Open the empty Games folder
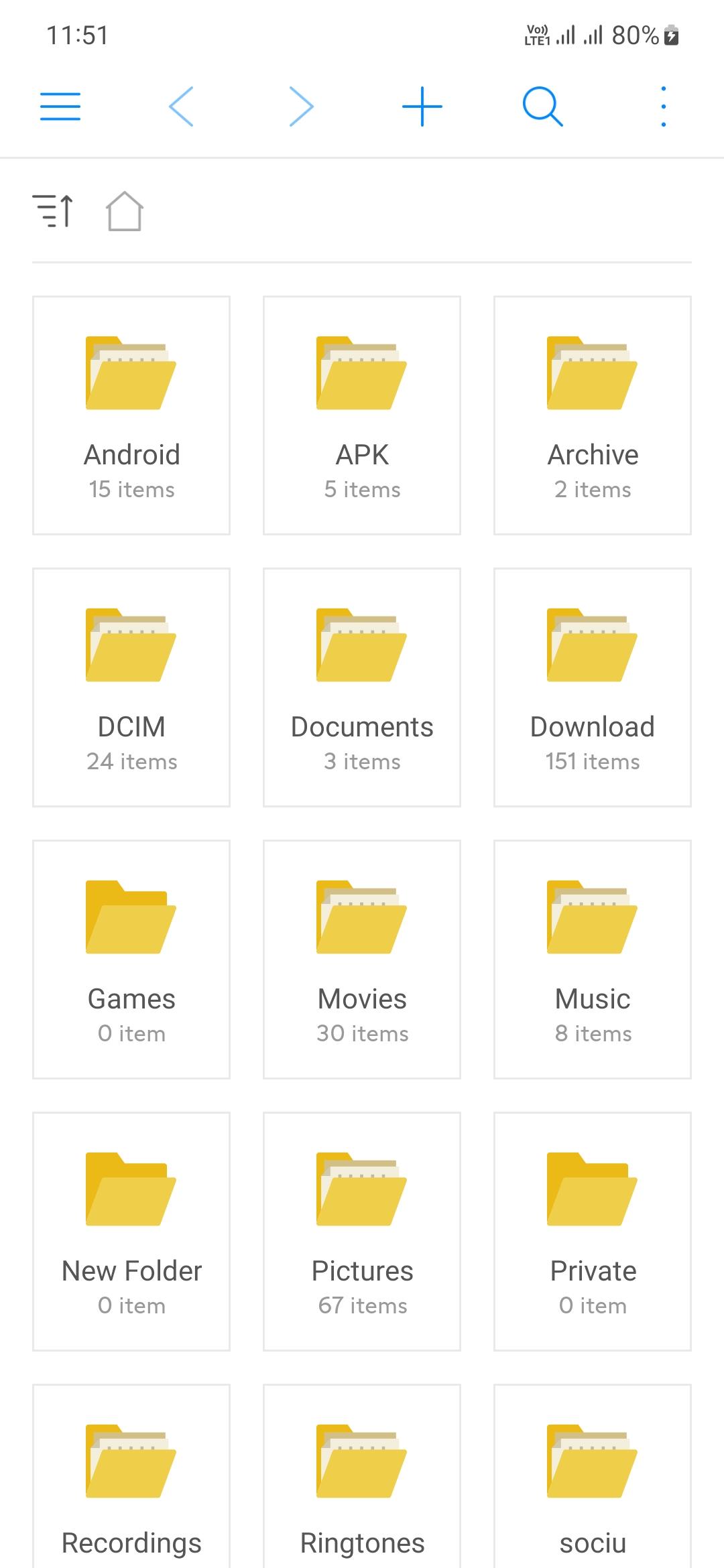724x1568 pixels. (131, 958)
